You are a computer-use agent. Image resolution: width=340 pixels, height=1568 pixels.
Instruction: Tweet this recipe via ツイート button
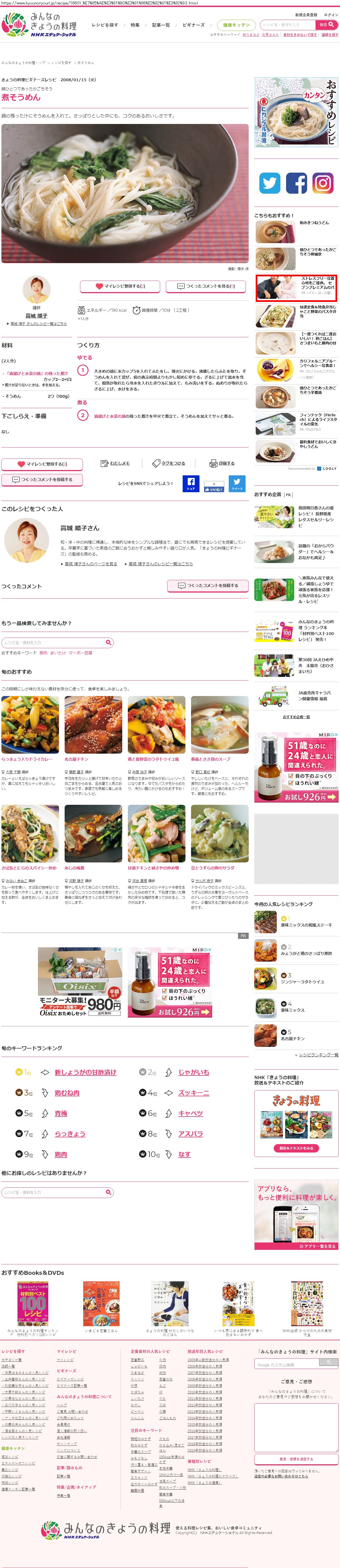tap(237, 483)
